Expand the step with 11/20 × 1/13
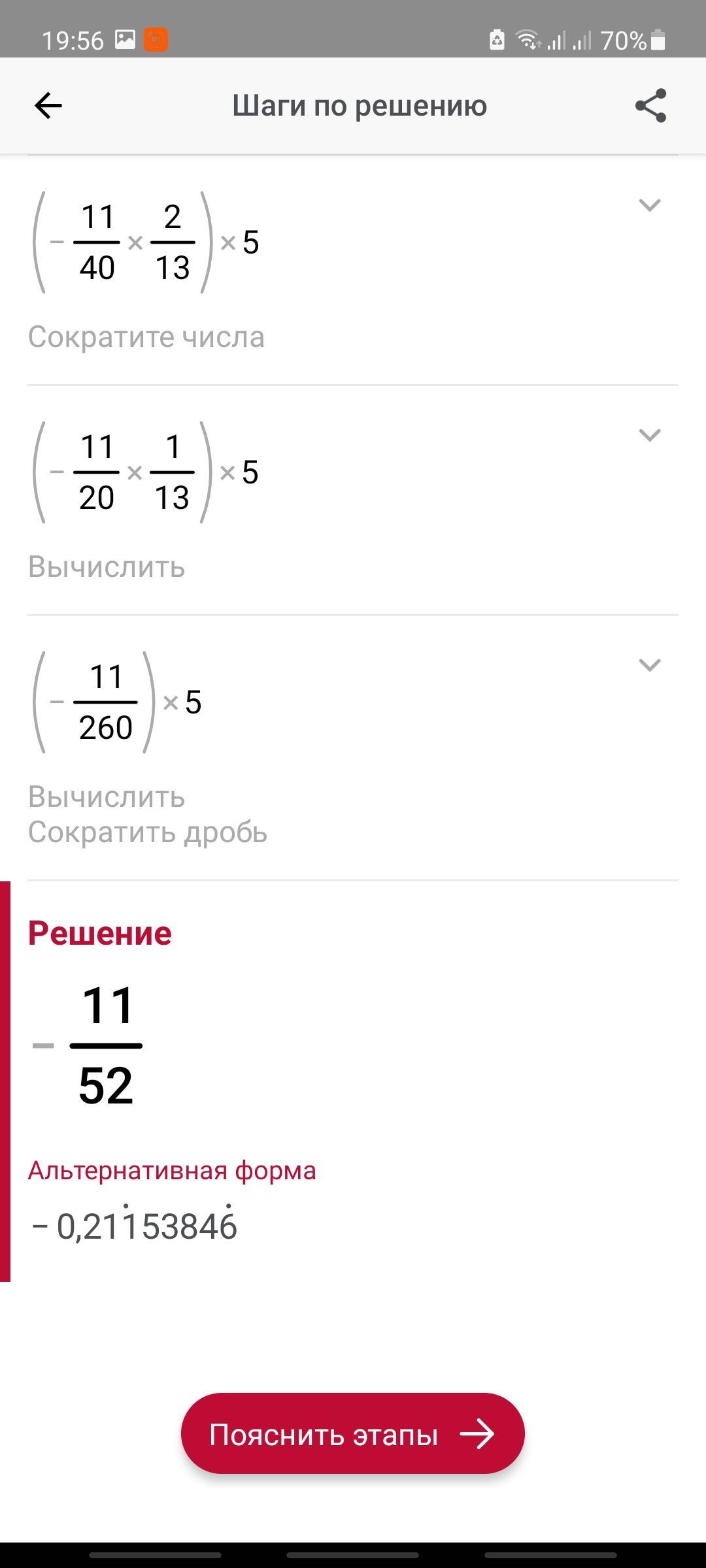706x1568 pixels. (649, 435)
